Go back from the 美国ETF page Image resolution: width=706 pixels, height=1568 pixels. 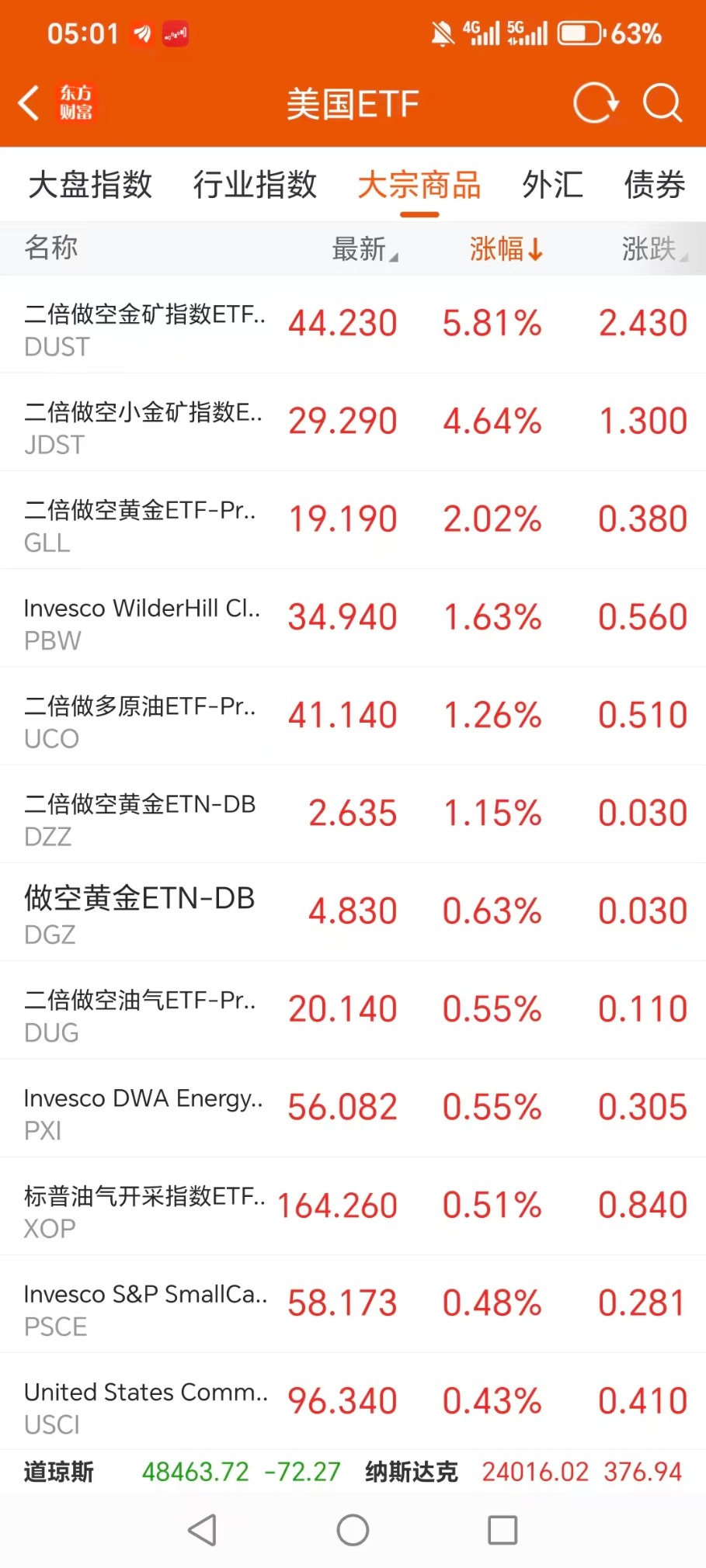(30, 103)
